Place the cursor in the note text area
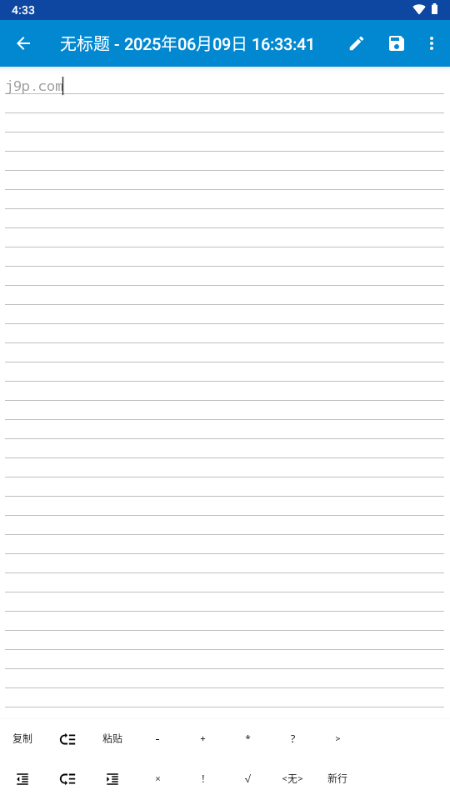This screenshot has height=800, width=450. pyautogui.click(x=224, y=392)
